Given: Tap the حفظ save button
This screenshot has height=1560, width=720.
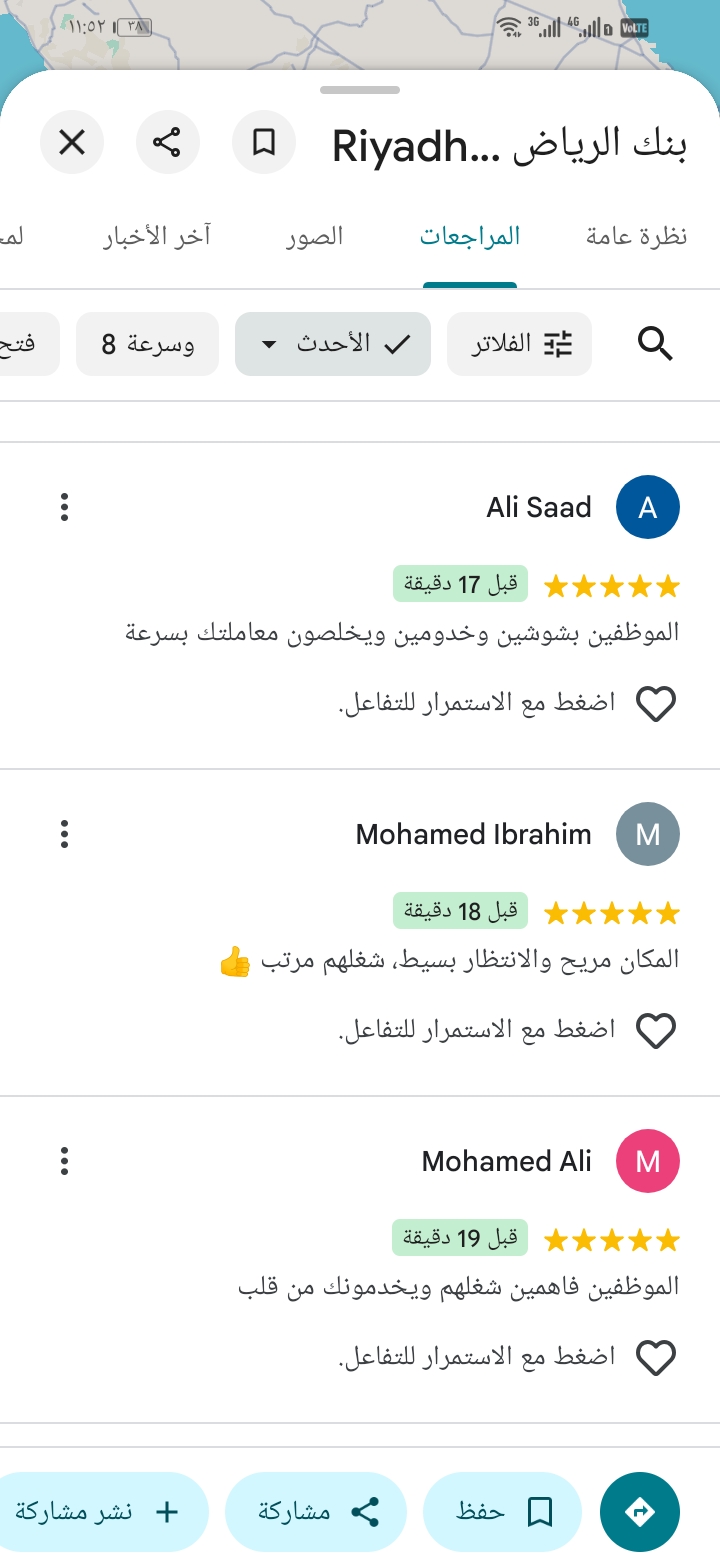Looking at the screenshot, I should coord(503,1512).
